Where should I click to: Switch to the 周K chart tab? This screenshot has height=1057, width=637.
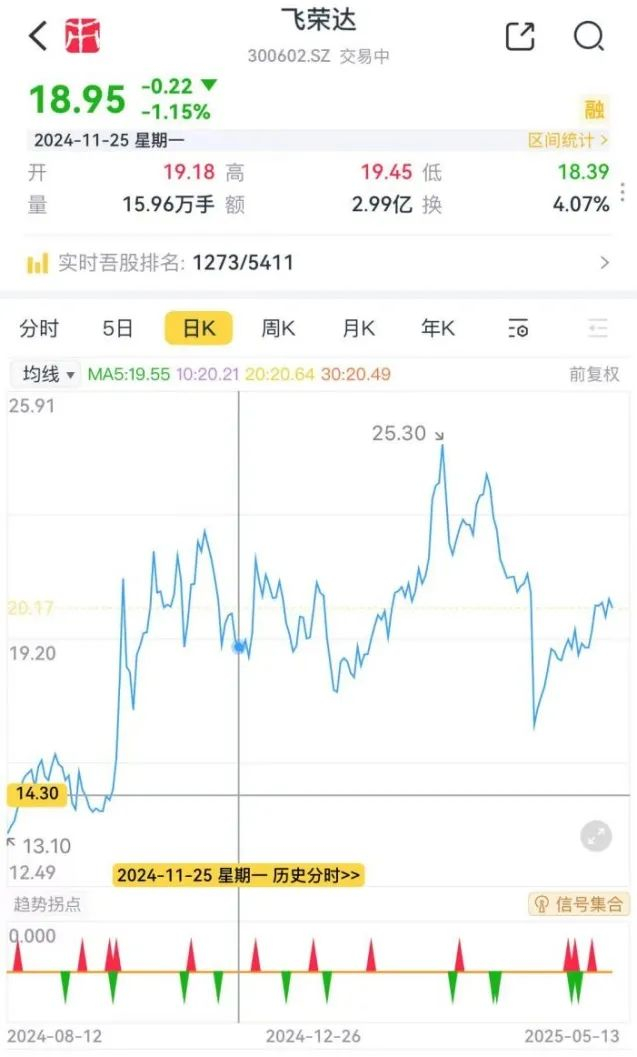[278, 328]
